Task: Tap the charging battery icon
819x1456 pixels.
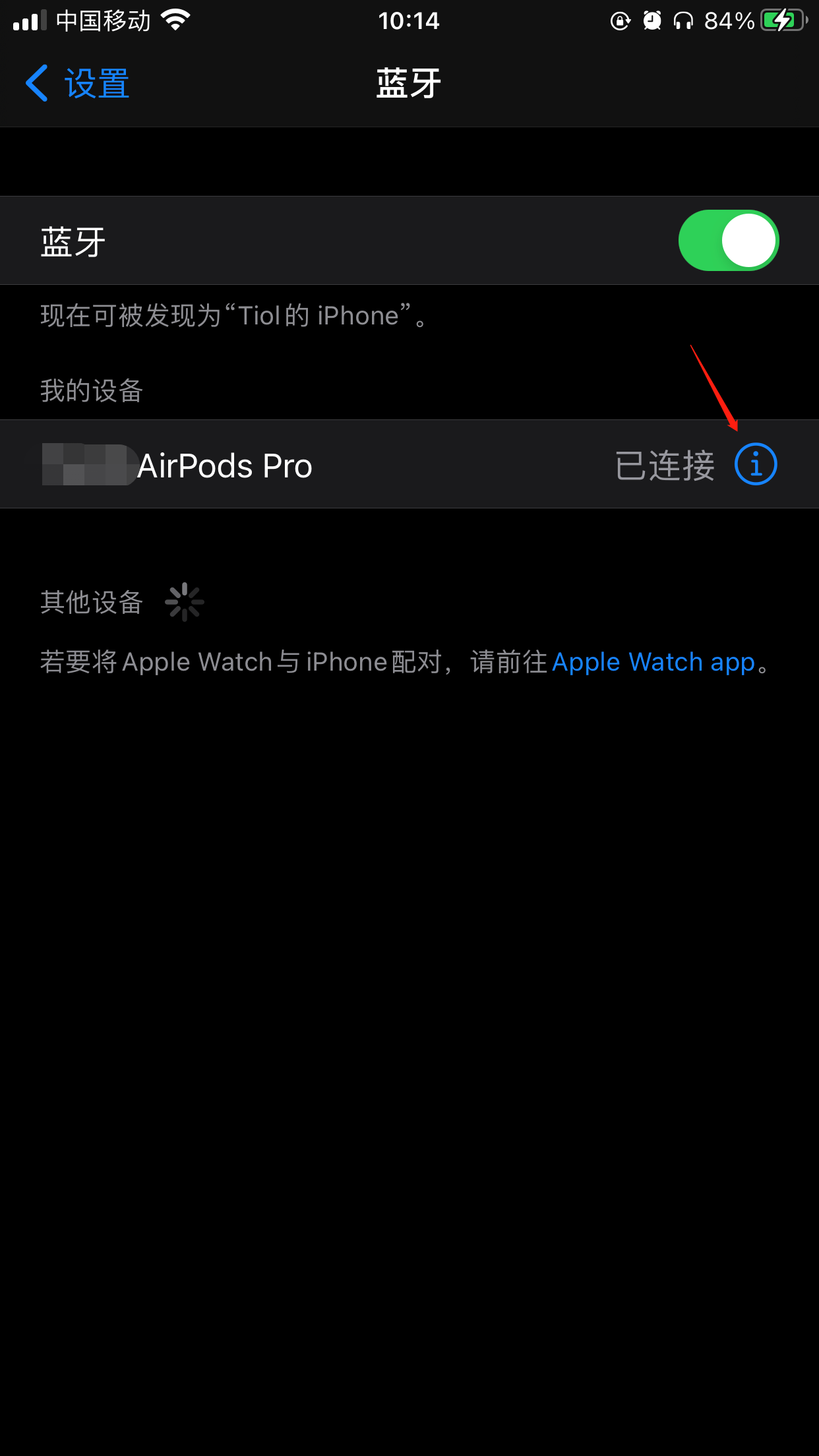Action: pos(783,20)
